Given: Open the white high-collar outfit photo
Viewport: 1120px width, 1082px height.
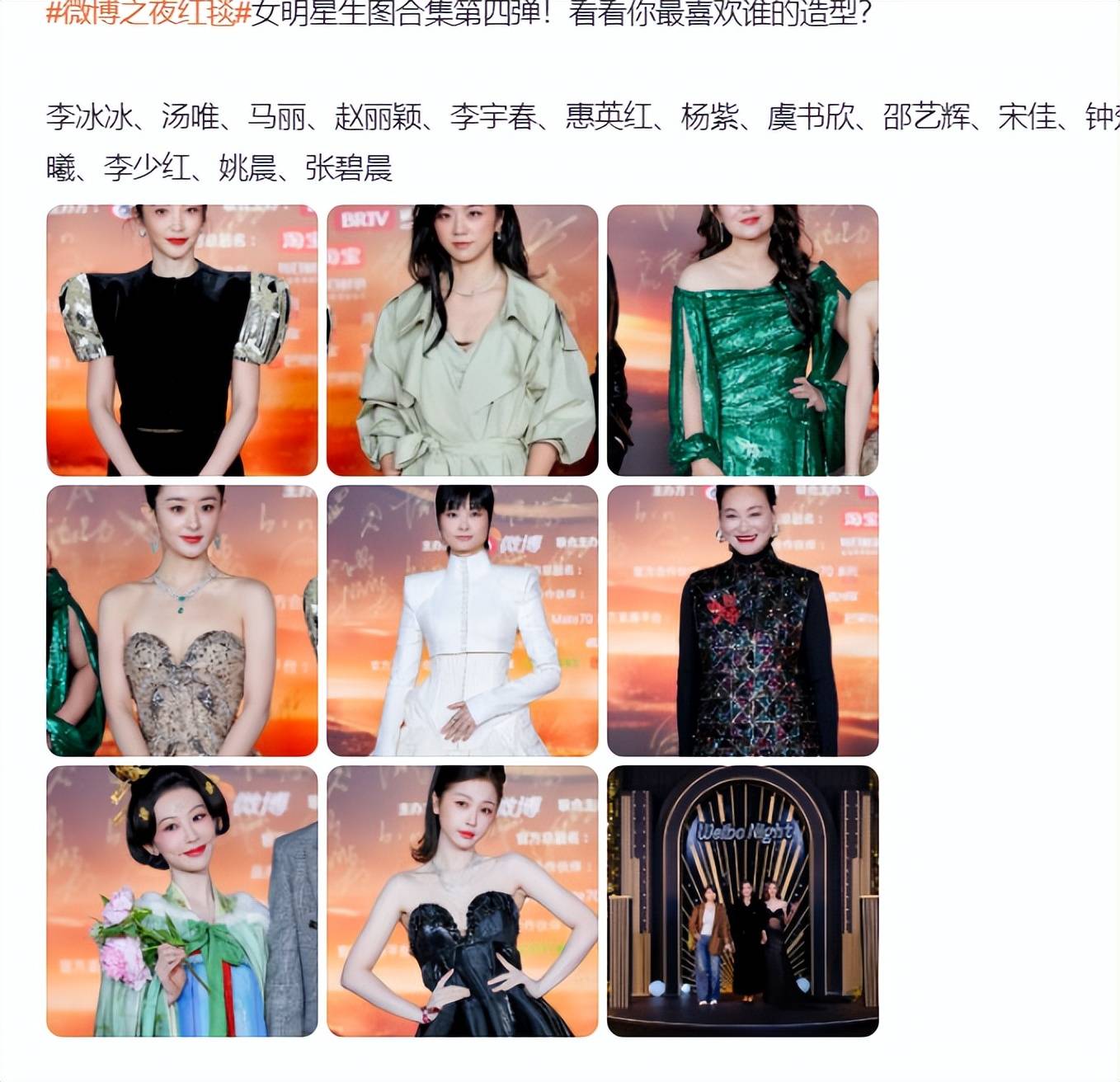Looking at the screenshot, I should [x=462, y=620].
